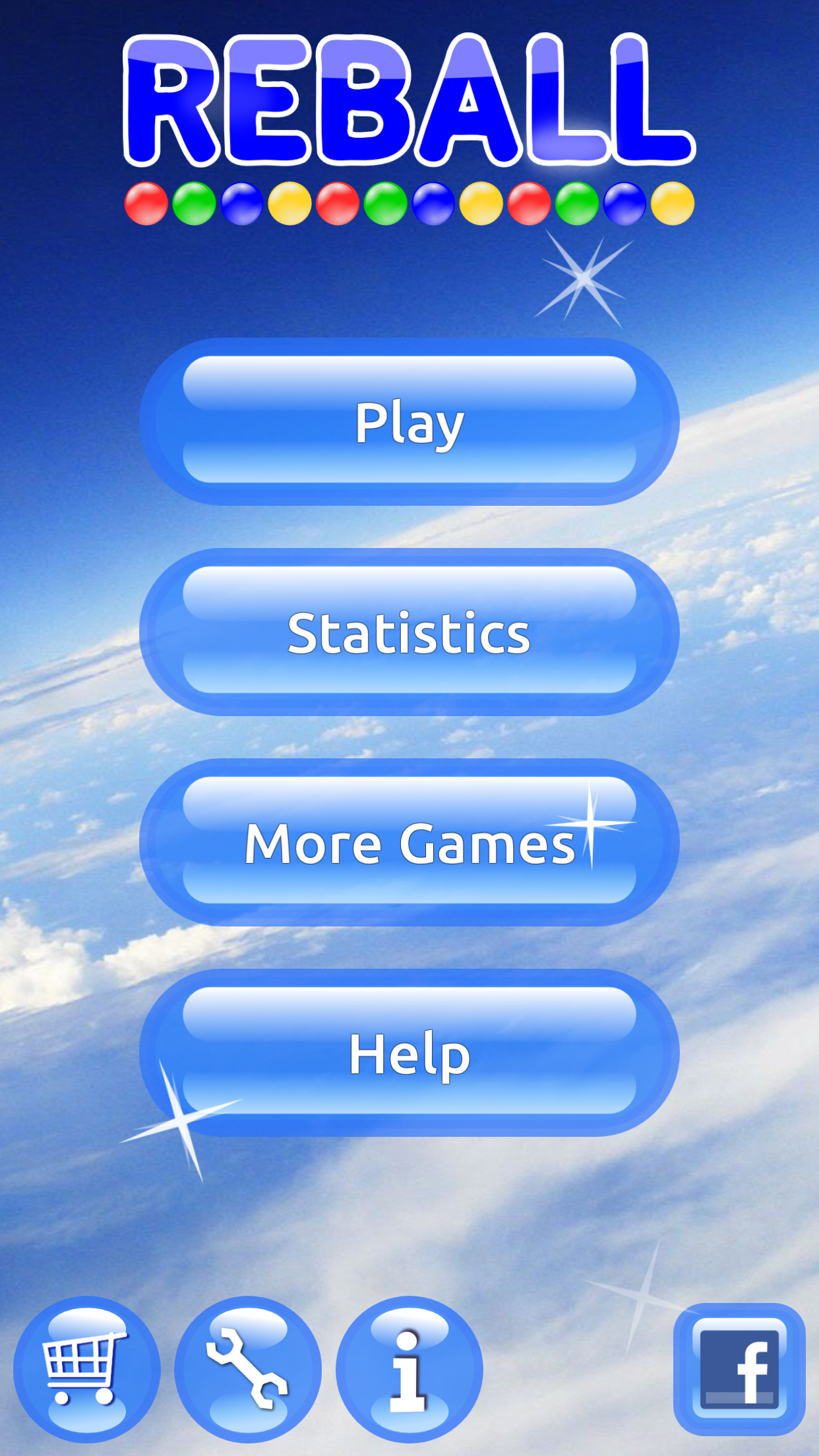Screen dimensions: 819x1456
Task: Start a game with the Play button
Action: pyautogui.click(x=409, y=422)
